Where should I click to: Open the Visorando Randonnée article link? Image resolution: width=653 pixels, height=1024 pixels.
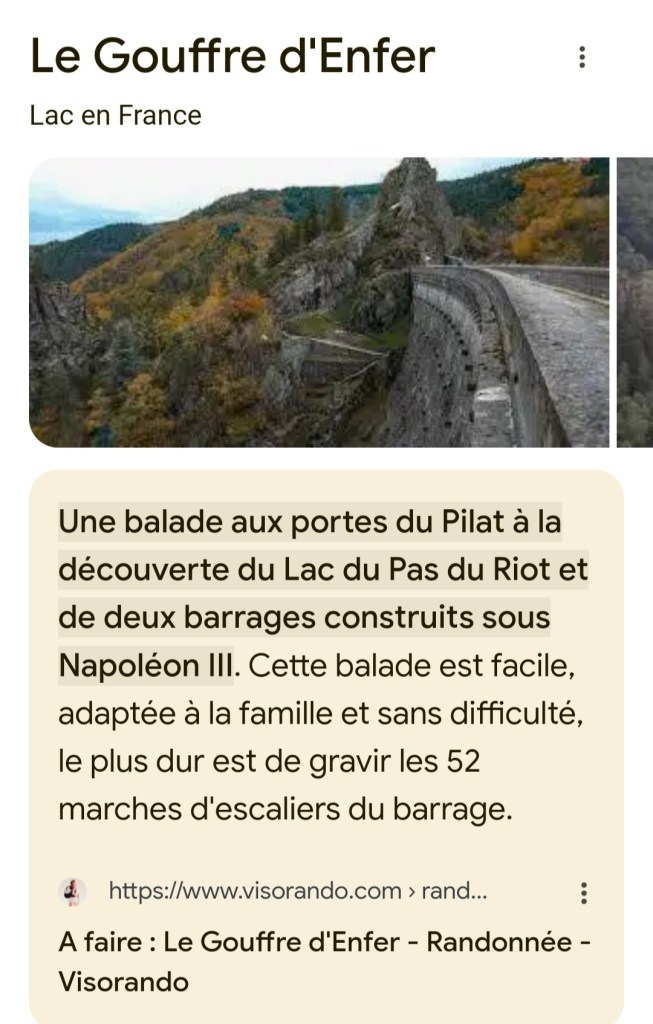323,961
